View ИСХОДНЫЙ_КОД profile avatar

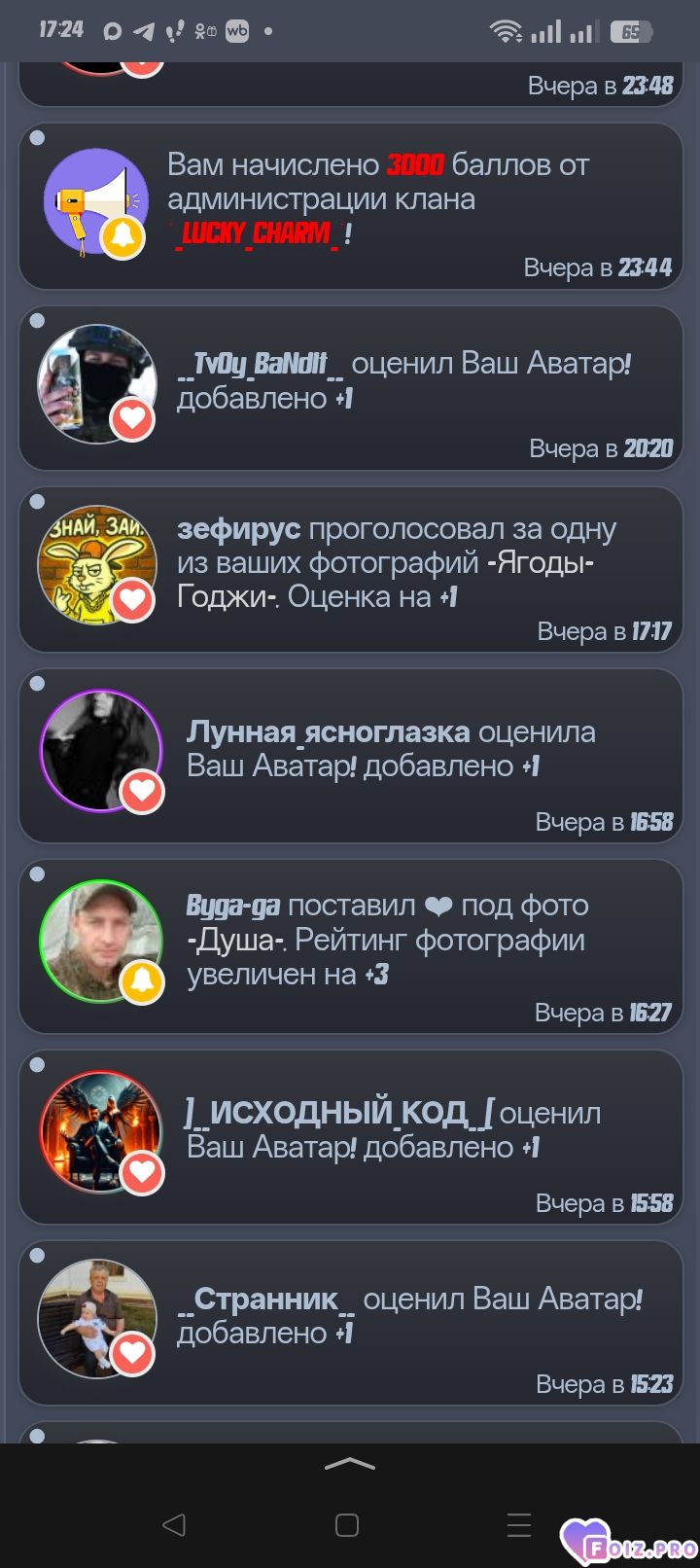(100, 1130)
